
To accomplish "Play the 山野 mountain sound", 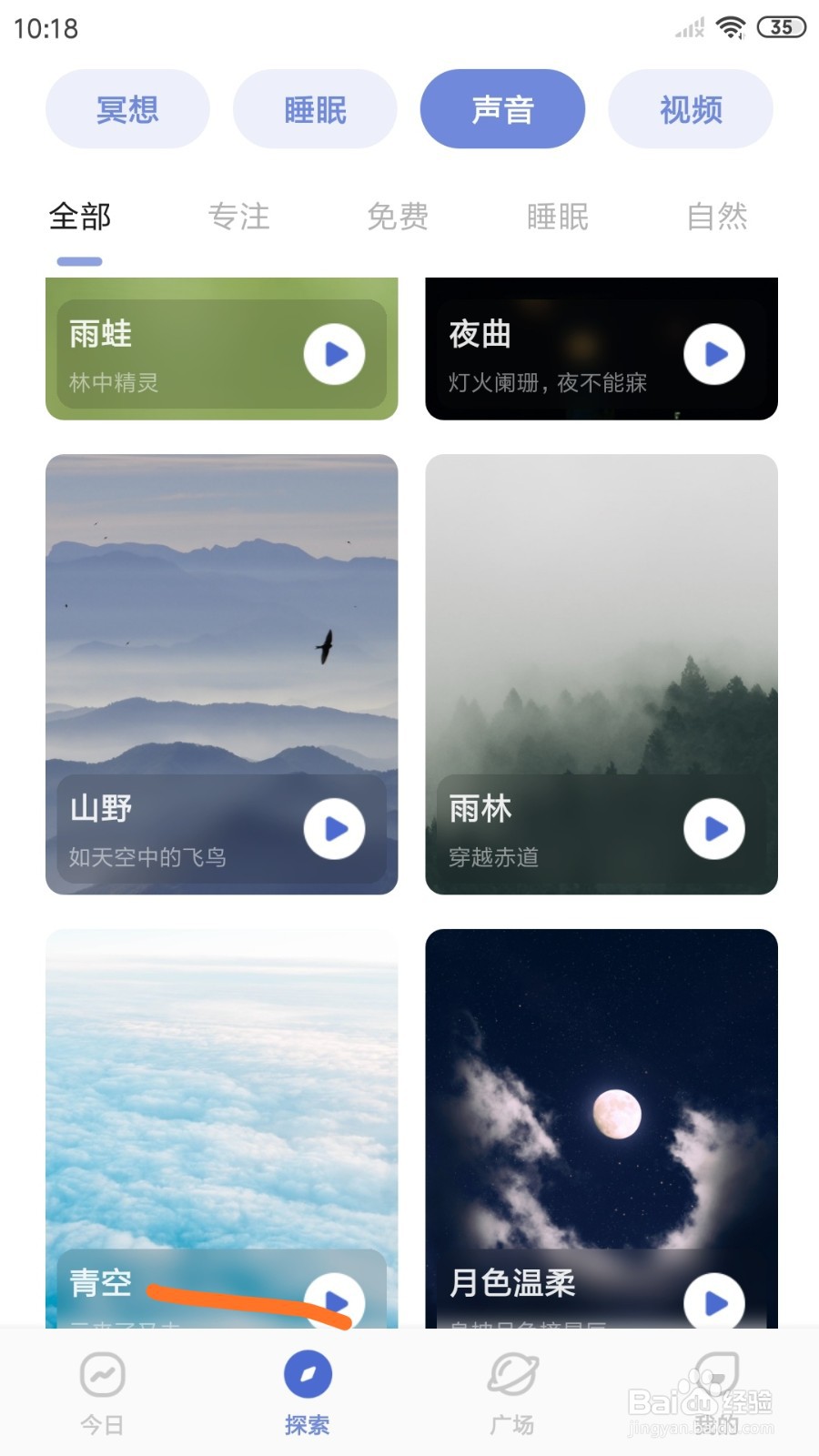I will [336, 829].
